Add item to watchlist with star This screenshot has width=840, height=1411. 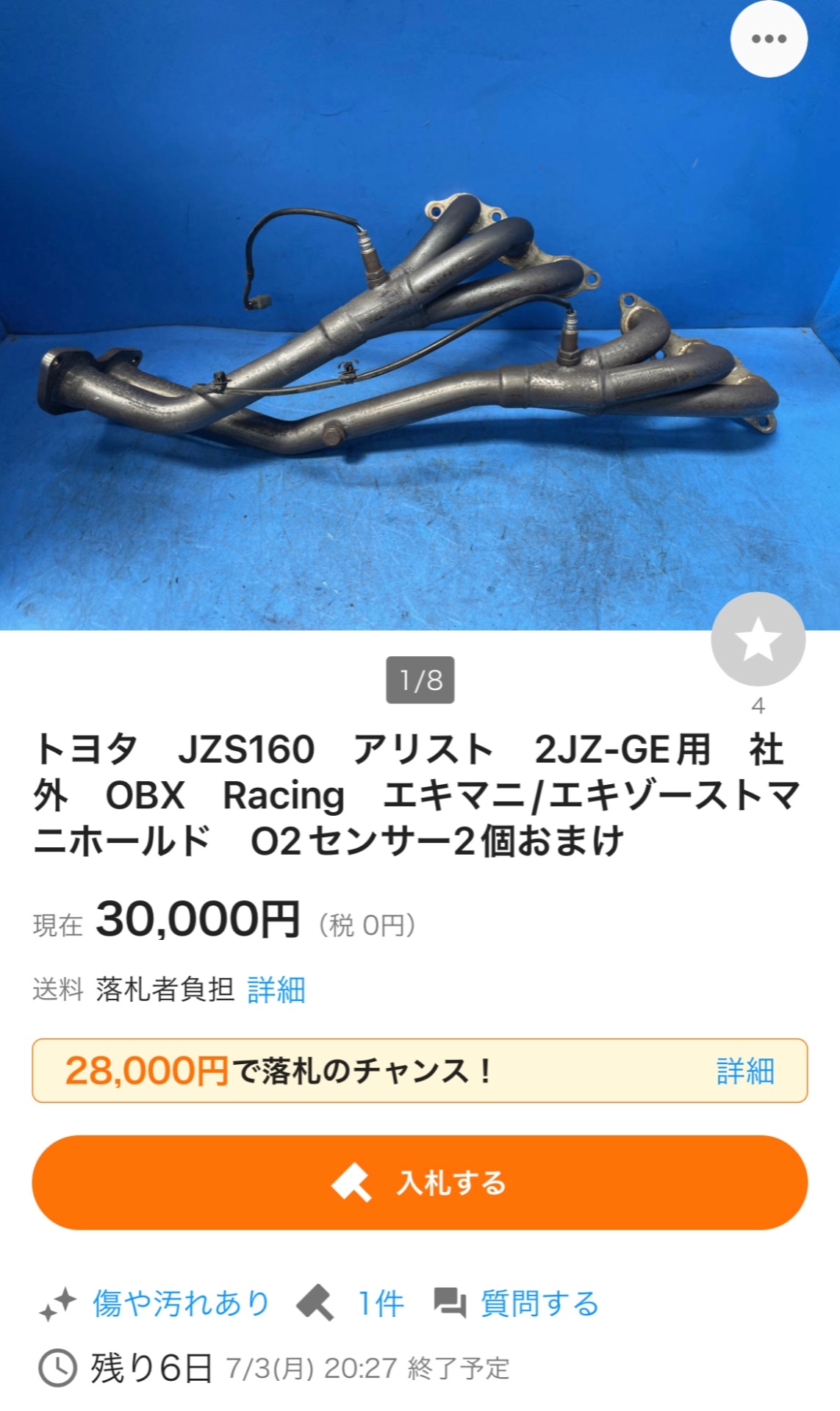pos(758,639)
